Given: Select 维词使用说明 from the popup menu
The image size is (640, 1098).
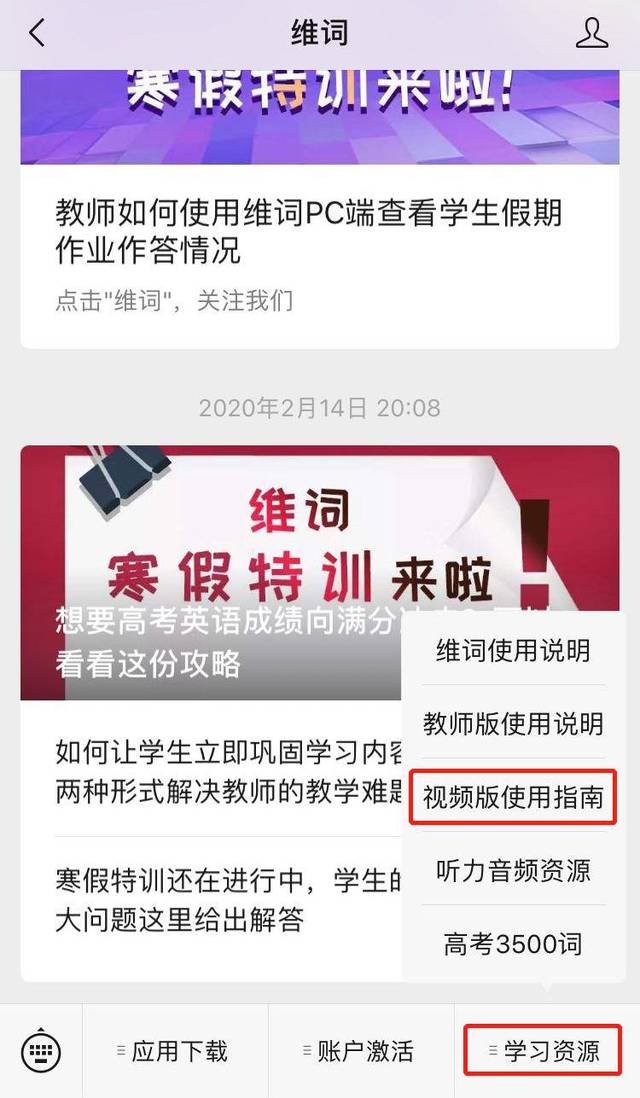Looking at the screenshot, I should 513,651.
